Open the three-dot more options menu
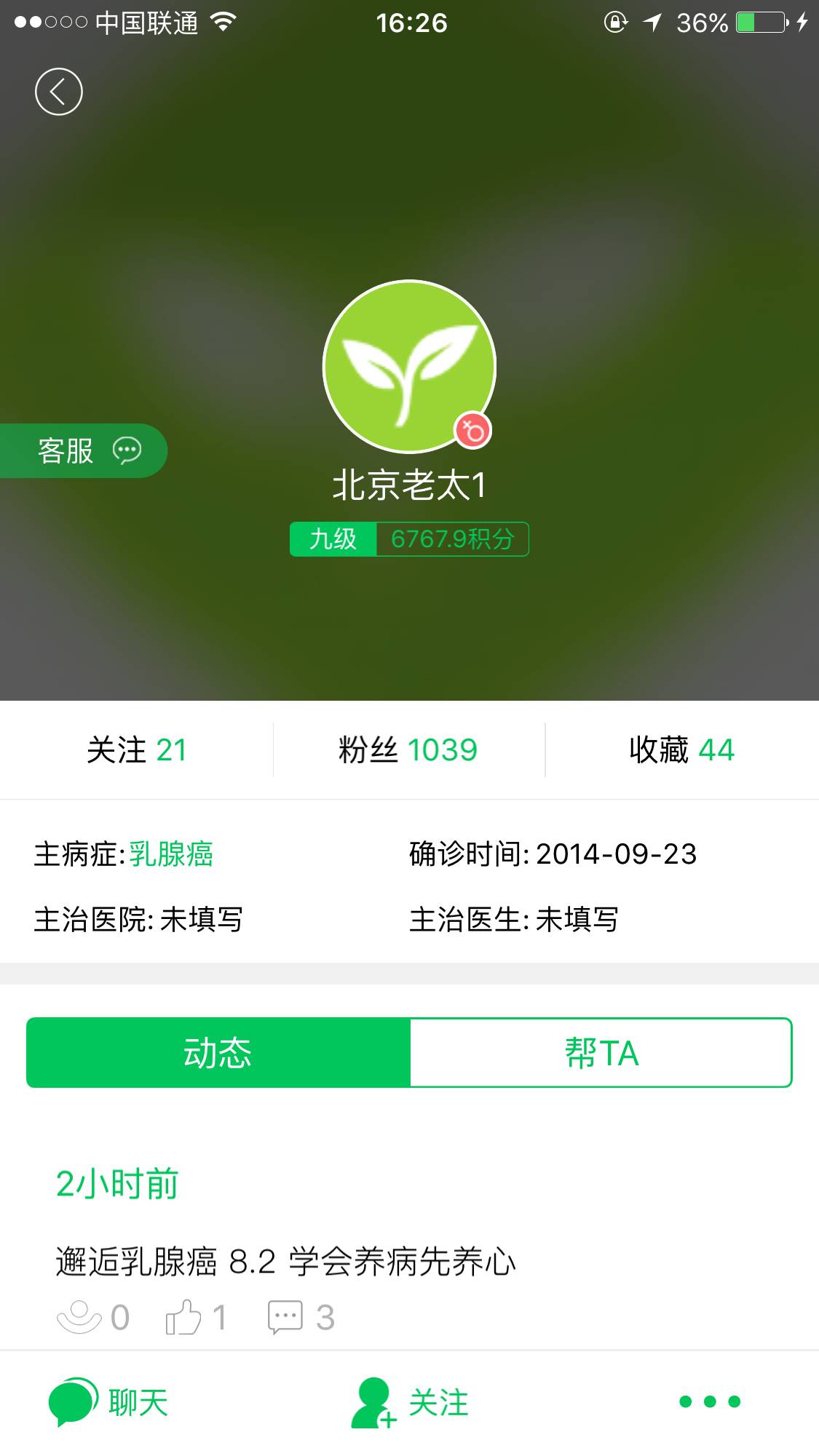The height and width of the screenshot is (1456, 819). coord(710,1402)
